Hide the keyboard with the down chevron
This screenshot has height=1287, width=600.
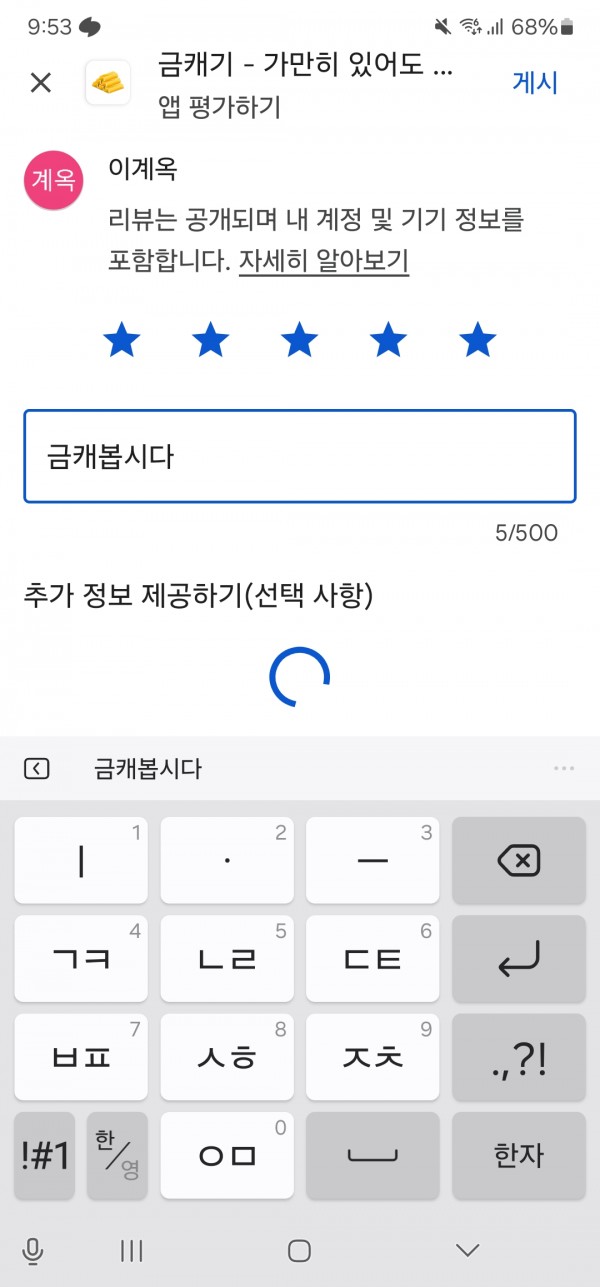pyautogui.click(x=467, y=1250)
